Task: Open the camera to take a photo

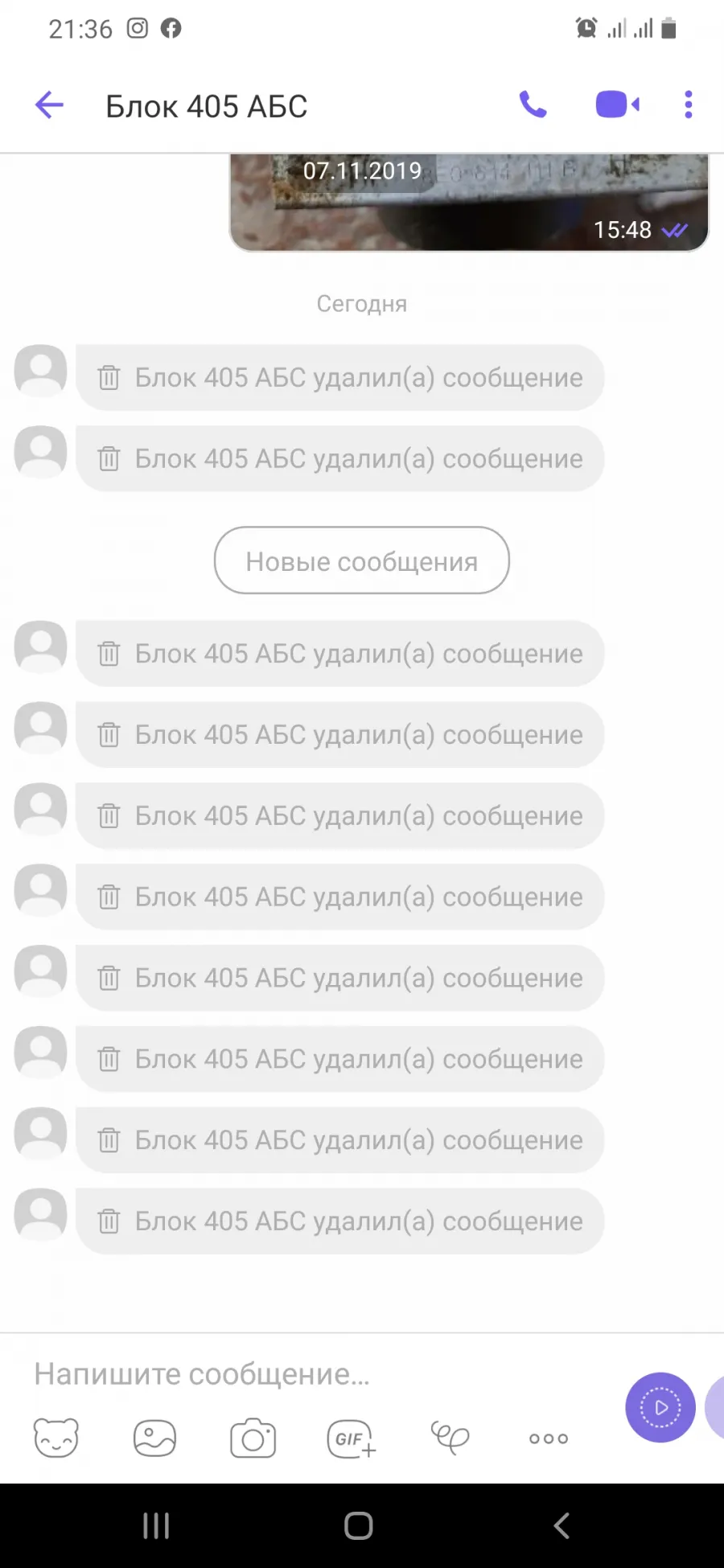Action: pos(253,1438)
